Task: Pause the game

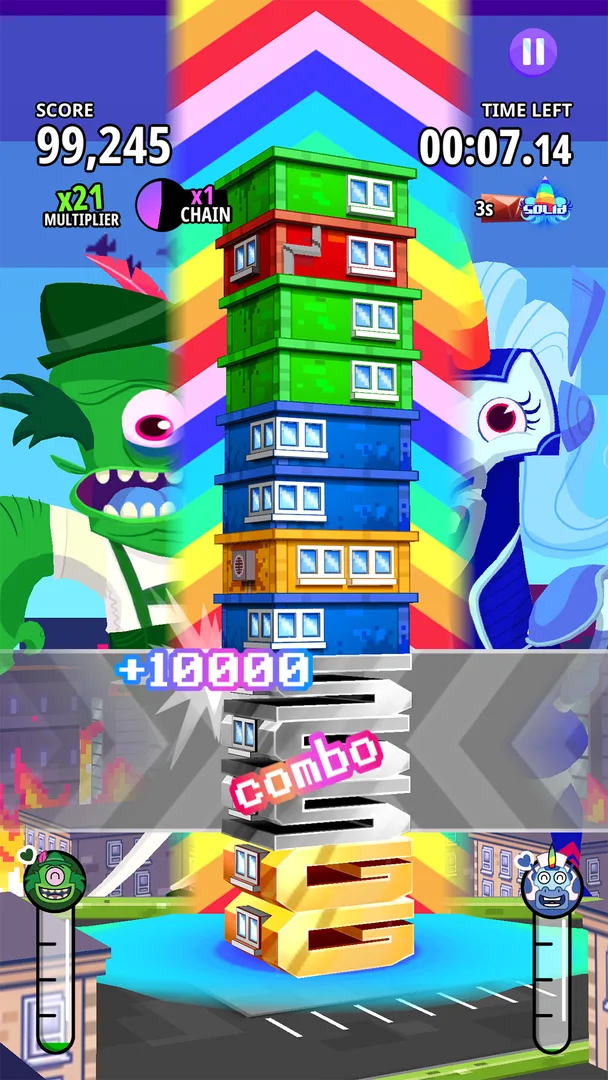Action: (x=533, y=52)
